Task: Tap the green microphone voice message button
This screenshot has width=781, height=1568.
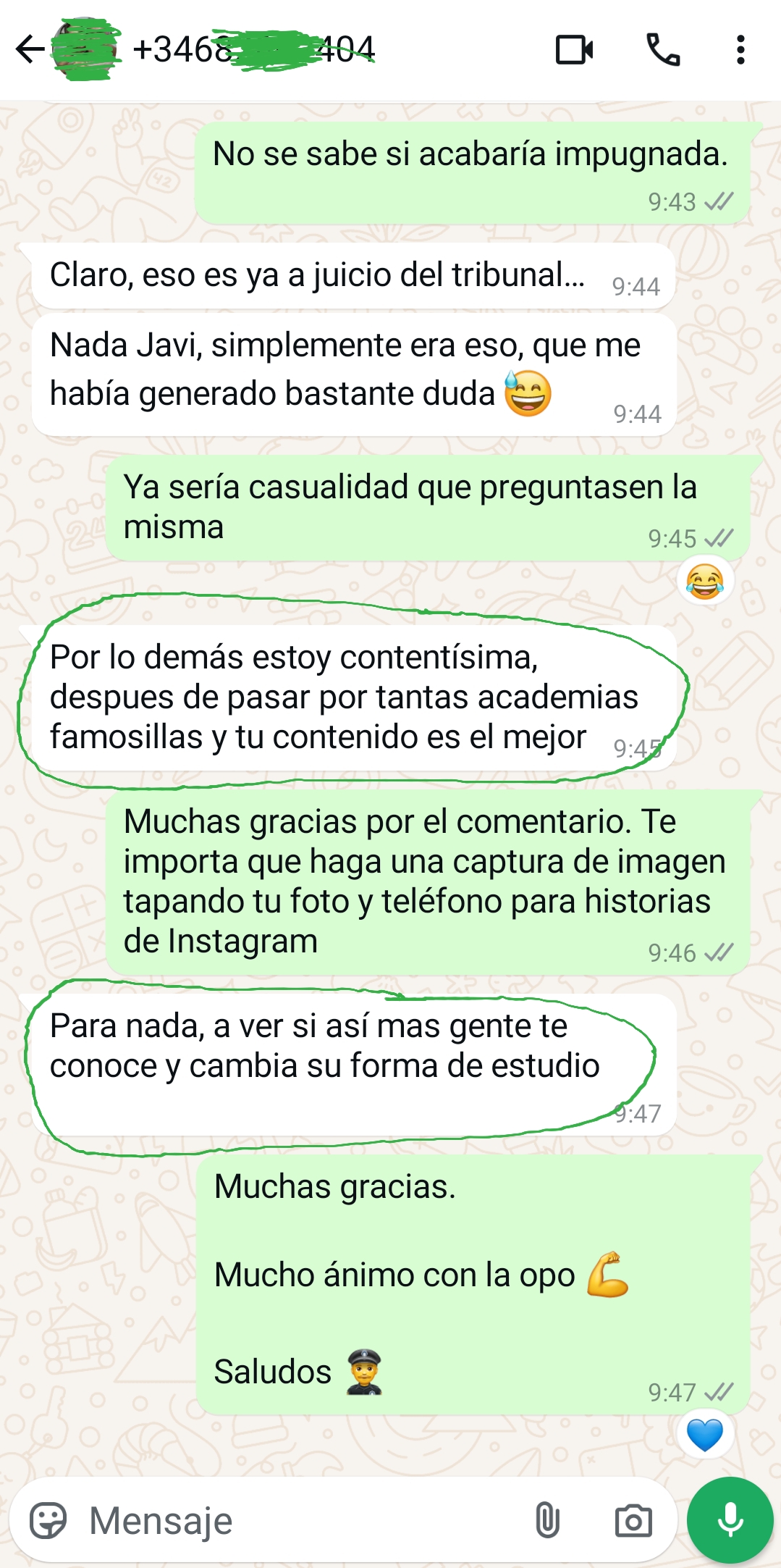Action: (x=730, y=1520)
